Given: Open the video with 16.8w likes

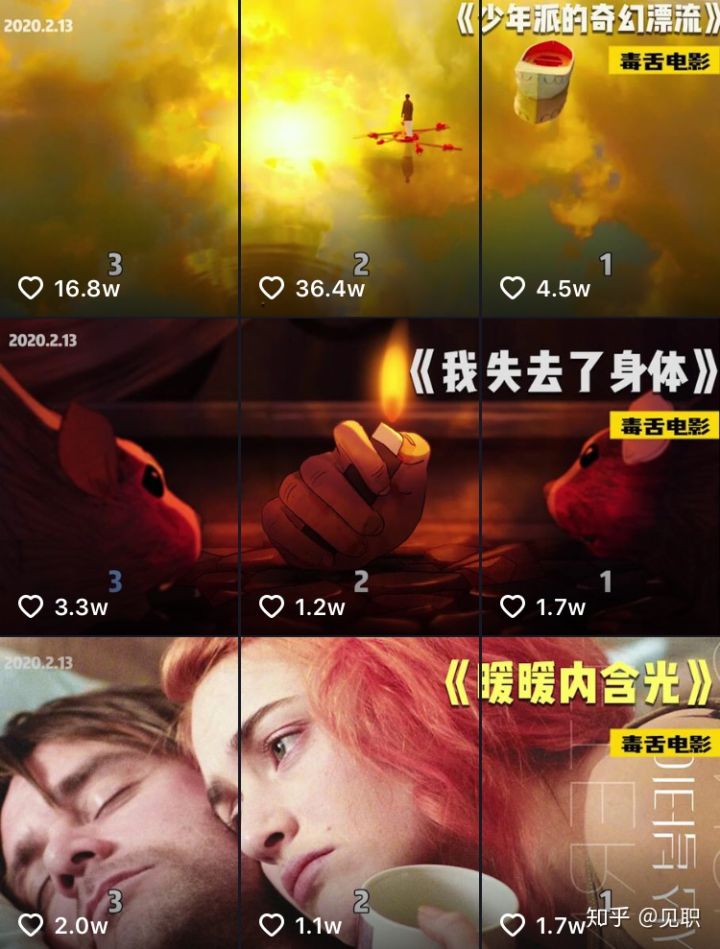Looking at the screenshot, I should point(119,160).
